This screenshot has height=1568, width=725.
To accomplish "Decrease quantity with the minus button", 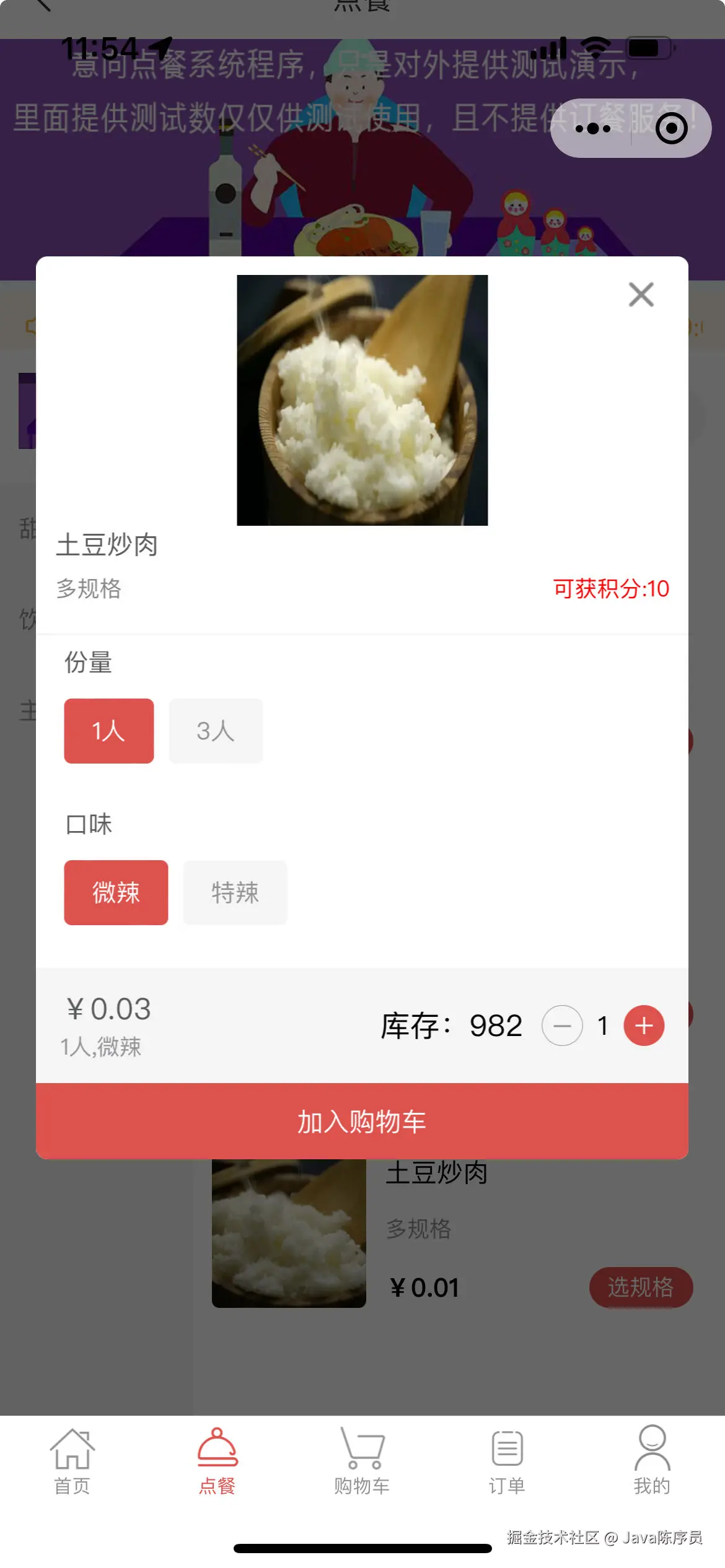I will [x=562, y=1026].
